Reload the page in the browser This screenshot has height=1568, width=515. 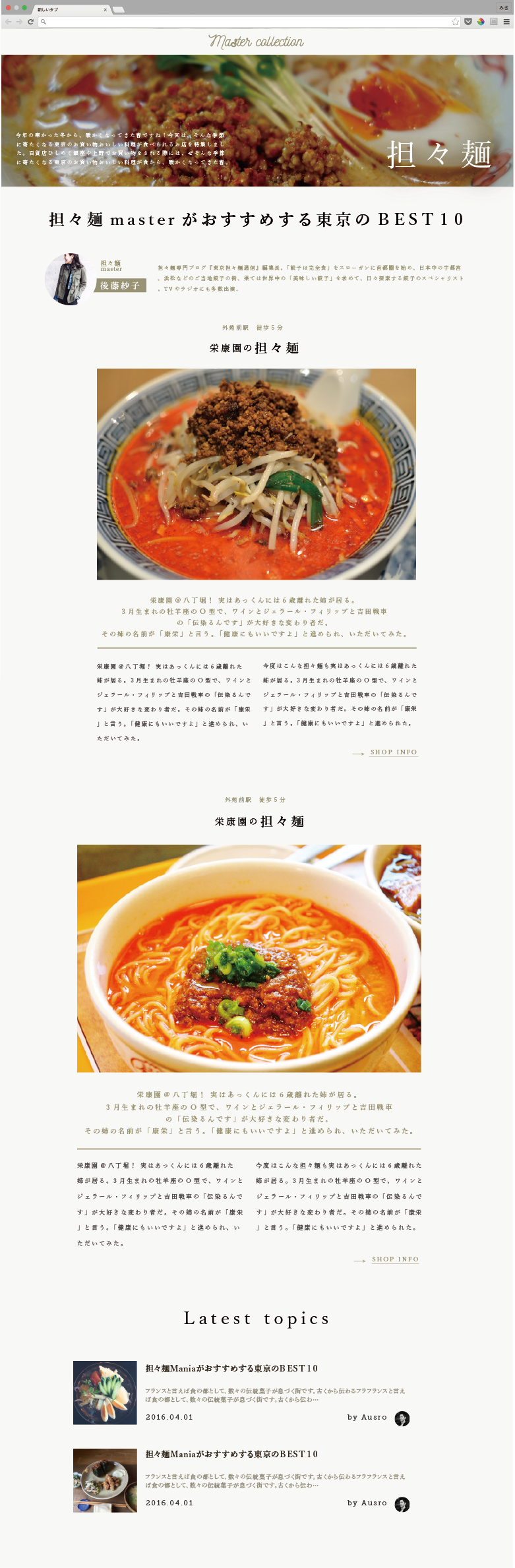pyautogui.click(x=30, y=22)
